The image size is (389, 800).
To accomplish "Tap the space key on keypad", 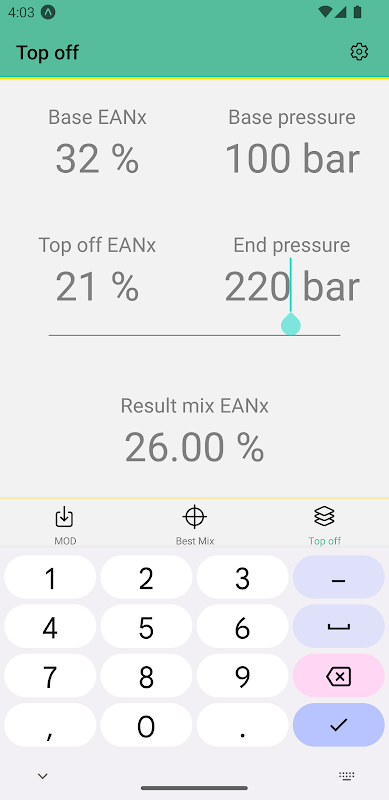I will tap(338, 628).
